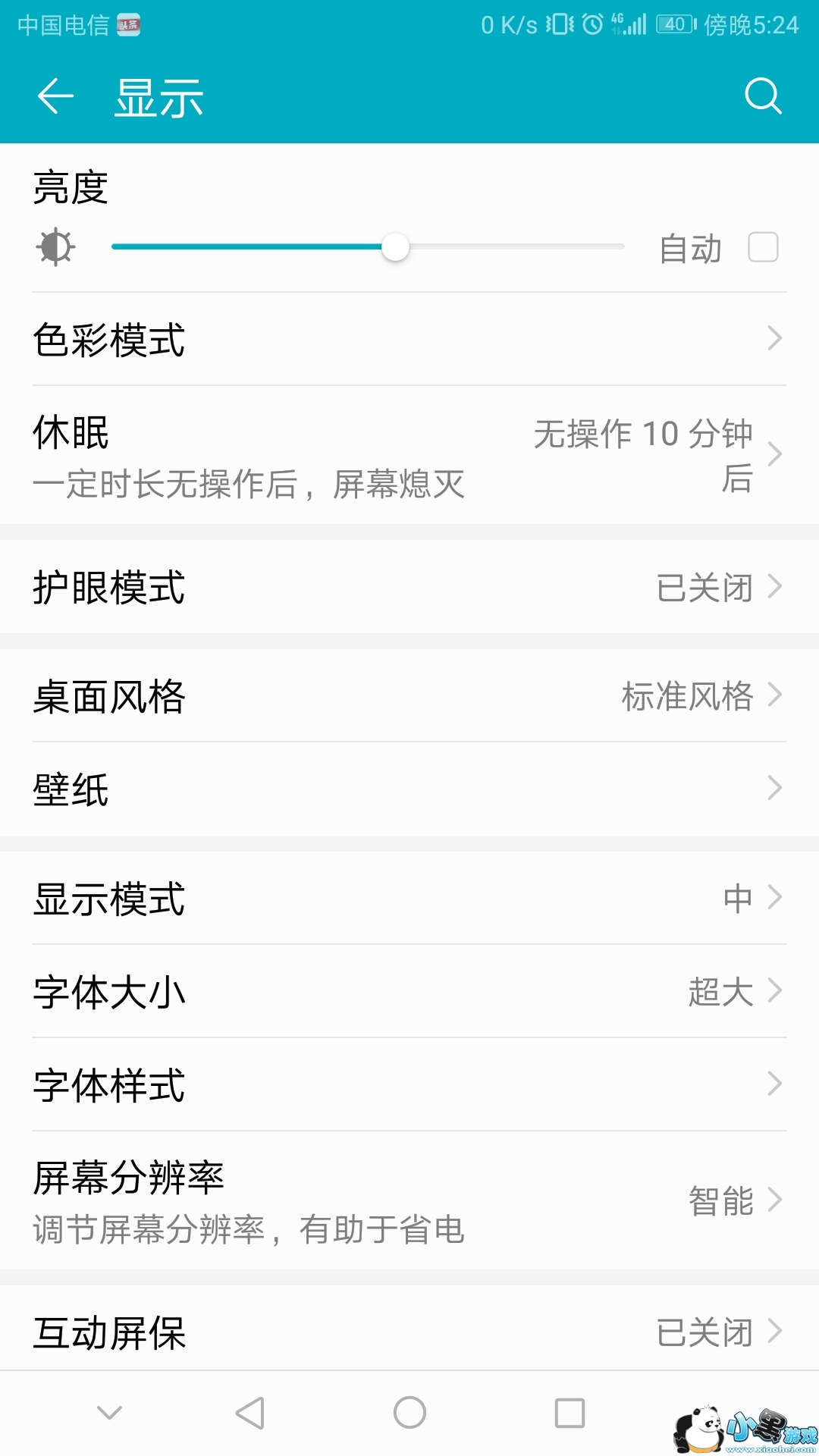Viewport: 819px width, 1456px height.
Task: Open search in display settings
Action: pyautogui.click(x=762, y=96)
